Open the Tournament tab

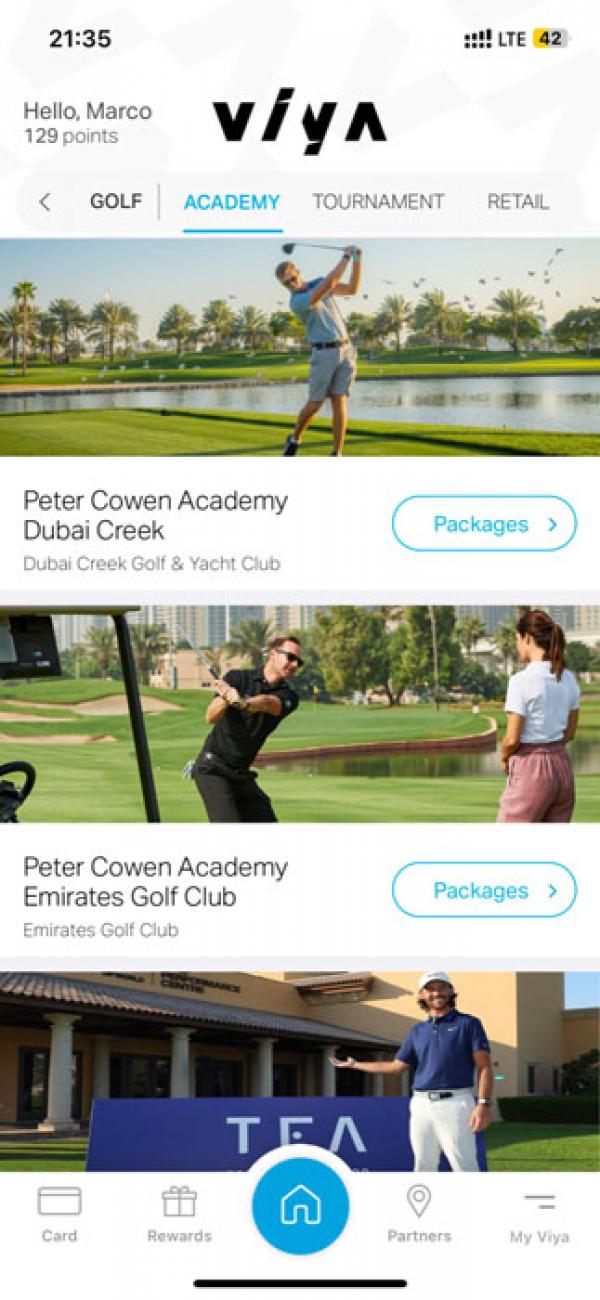(378, 202)
